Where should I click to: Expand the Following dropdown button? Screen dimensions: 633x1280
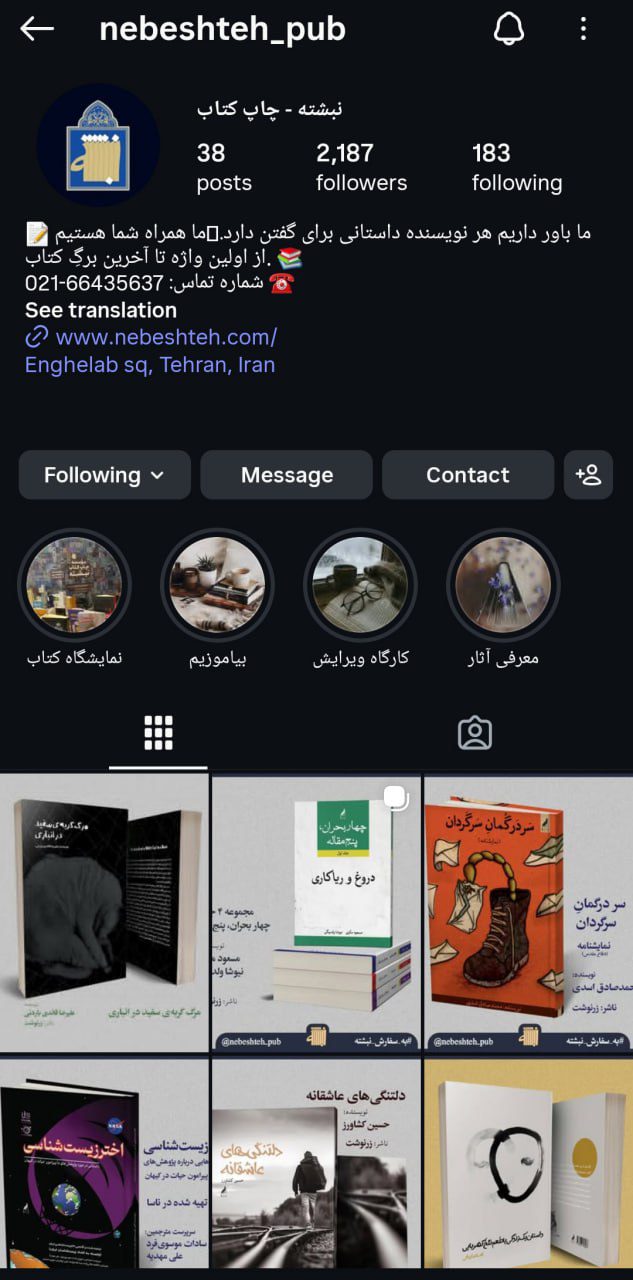[105, 475]
